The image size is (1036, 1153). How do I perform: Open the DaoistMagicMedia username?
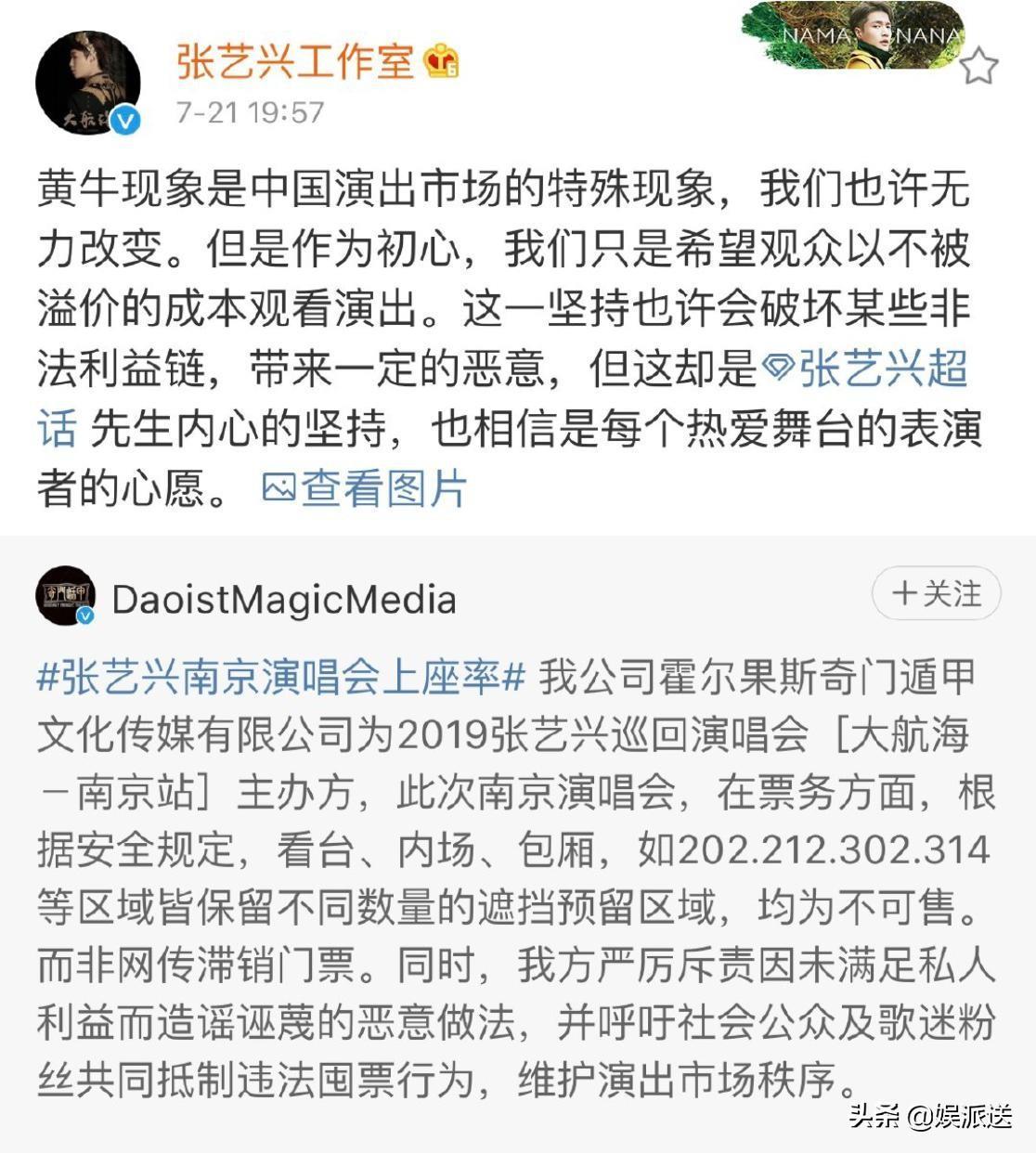click(x=284, y=600)
